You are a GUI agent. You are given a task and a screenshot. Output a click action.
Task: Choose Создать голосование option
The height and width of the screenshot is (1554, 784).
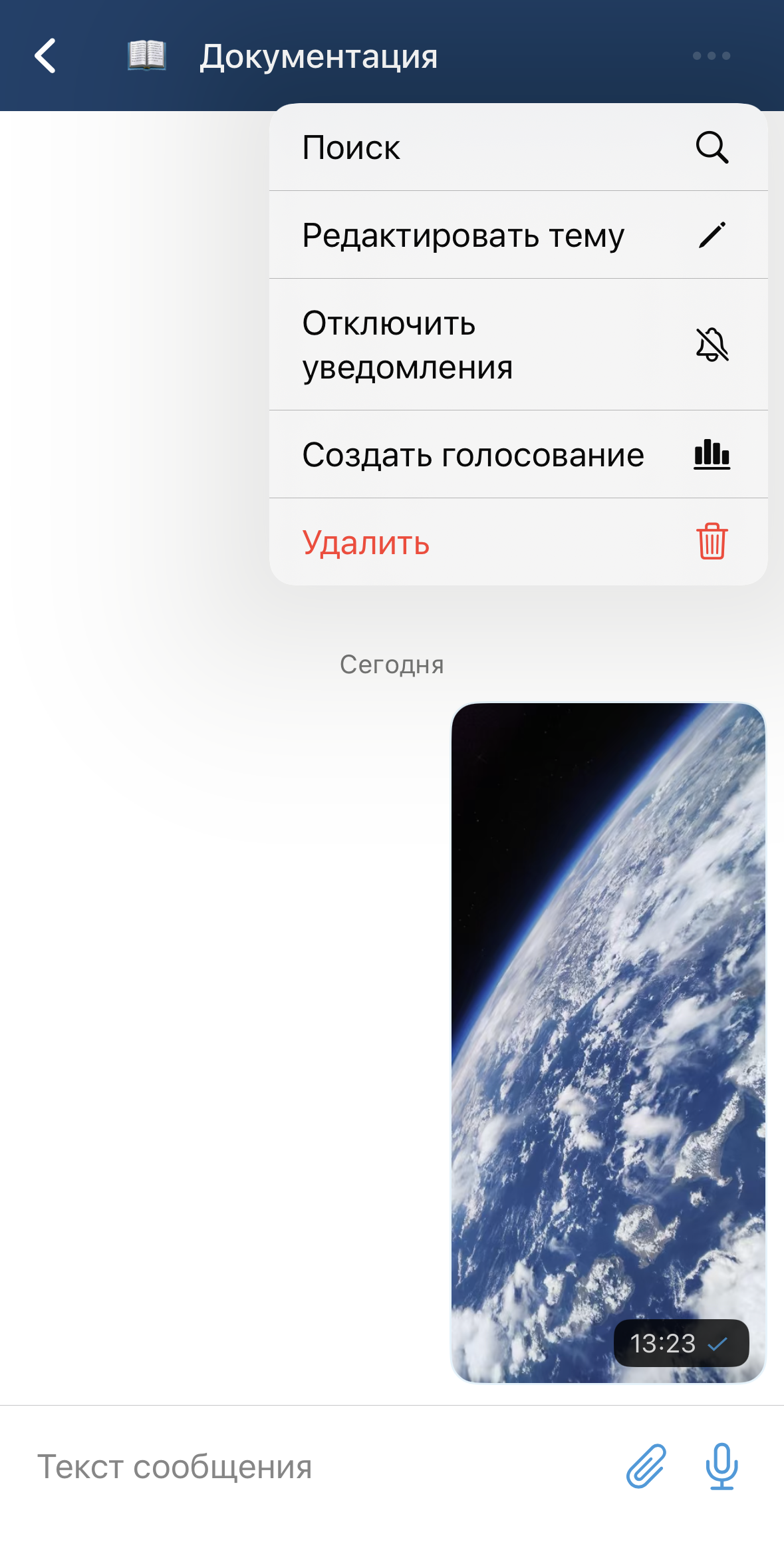coord(517,455)
